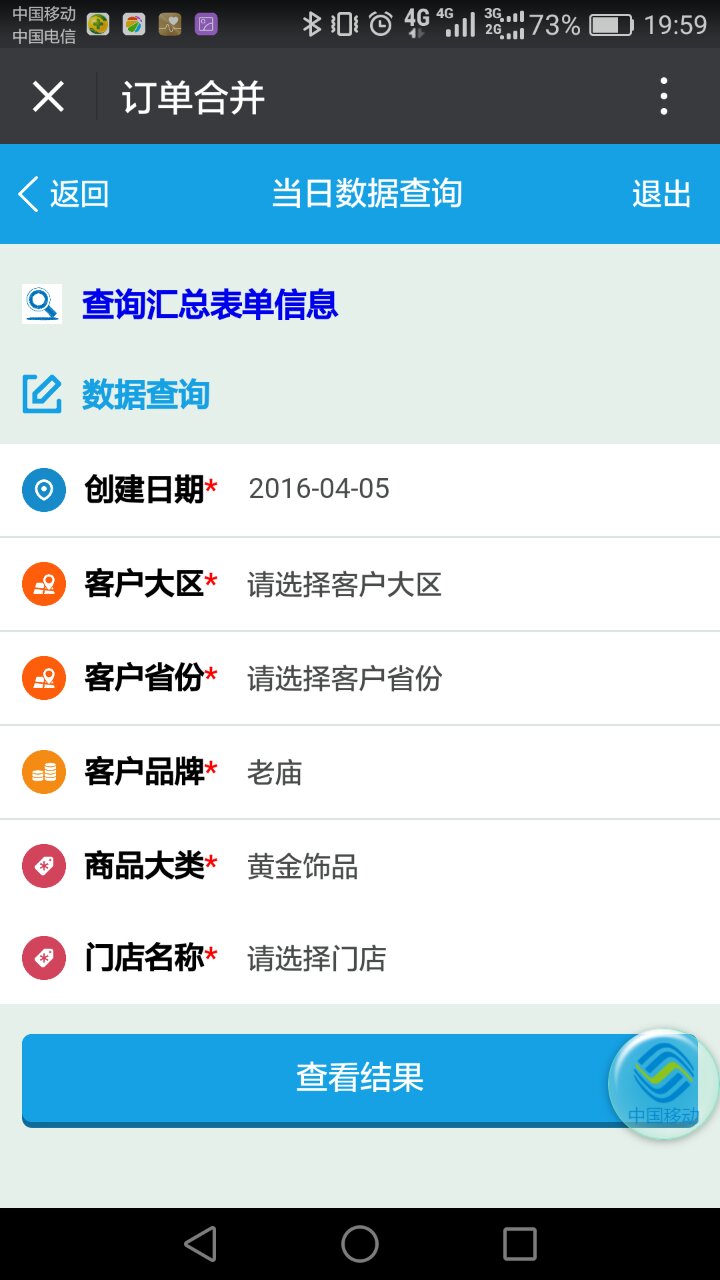Log out with the 退出 button
The image size is (720, 1280).
click(x=661, y=193)
